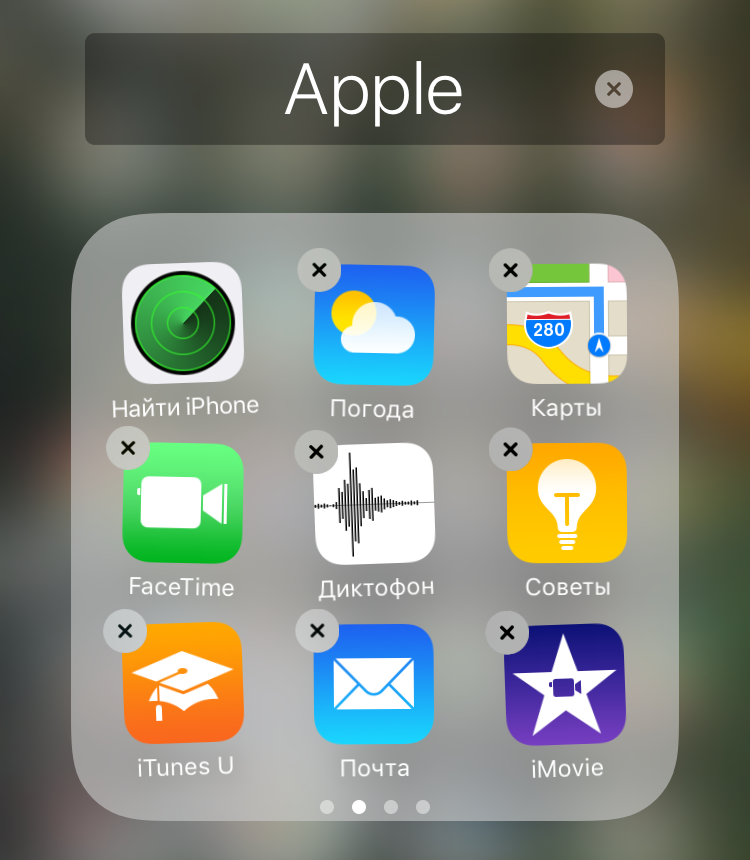Image resolution: width=750 pixels, height=860 pixels.
Task: Launch iTunes U
Action: coord(183,683)
